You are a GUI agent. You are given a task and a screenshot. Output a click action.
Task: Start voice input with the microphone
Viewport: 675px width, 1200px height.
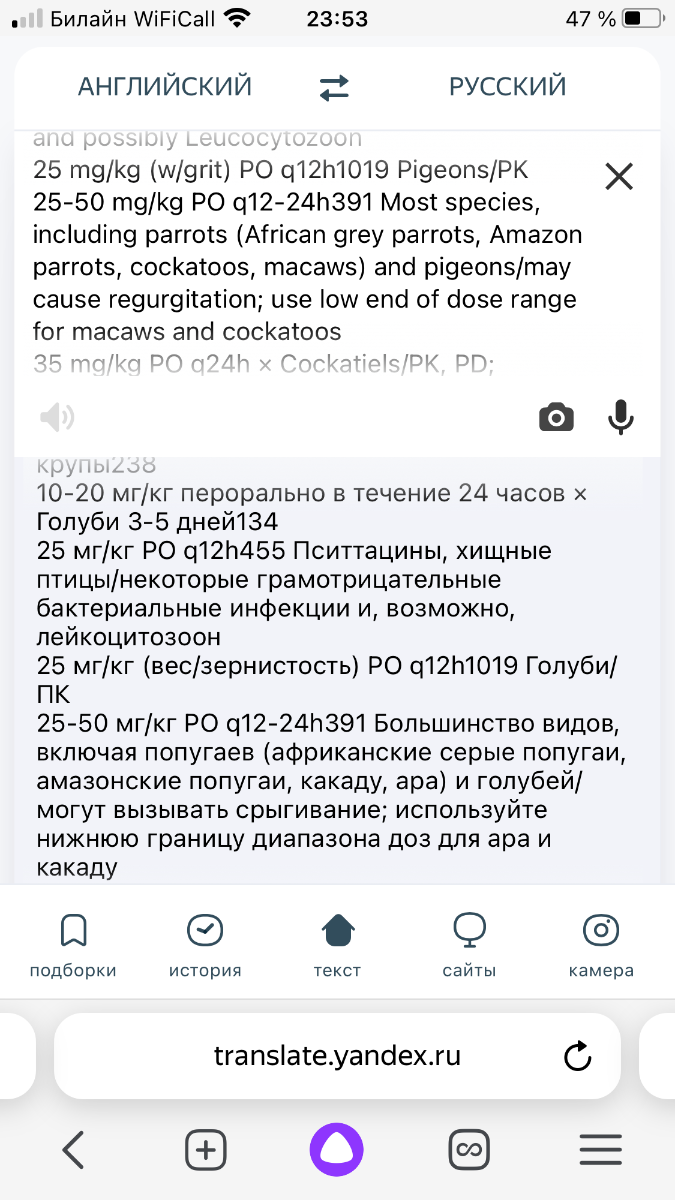click(621, 417)
